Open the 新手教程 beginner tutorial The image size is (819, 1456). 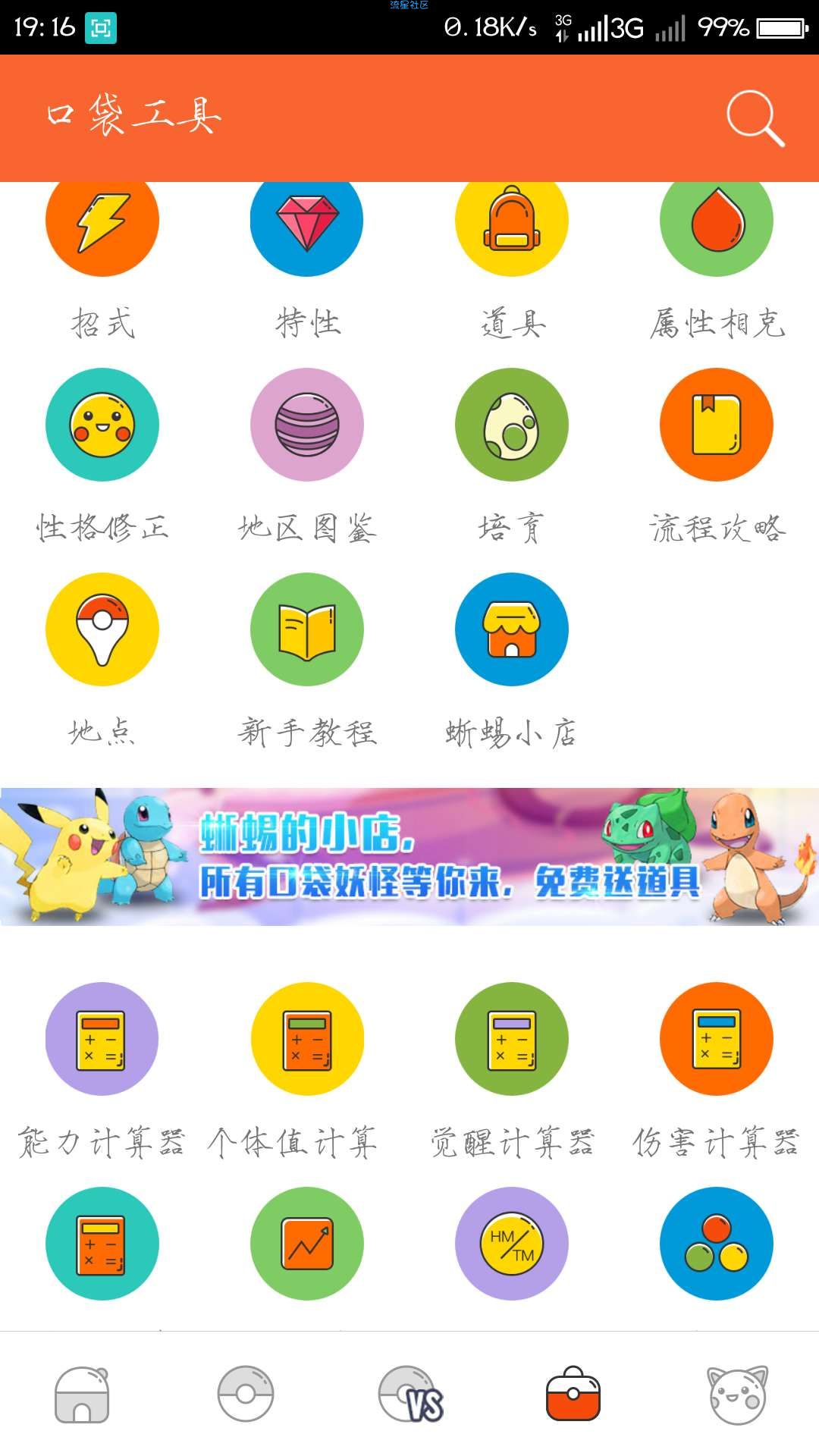click(x=307, y=629)
